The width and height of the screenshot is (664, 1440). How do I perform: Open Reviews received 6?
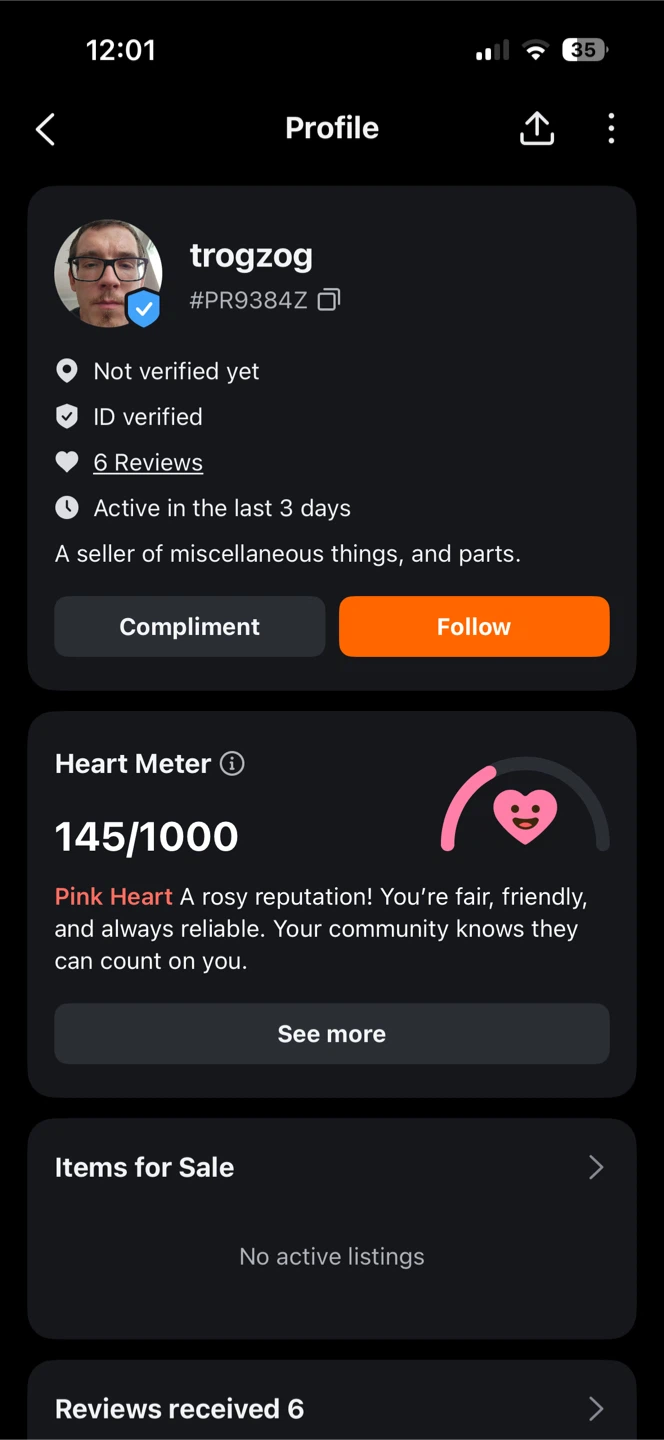332,1409
